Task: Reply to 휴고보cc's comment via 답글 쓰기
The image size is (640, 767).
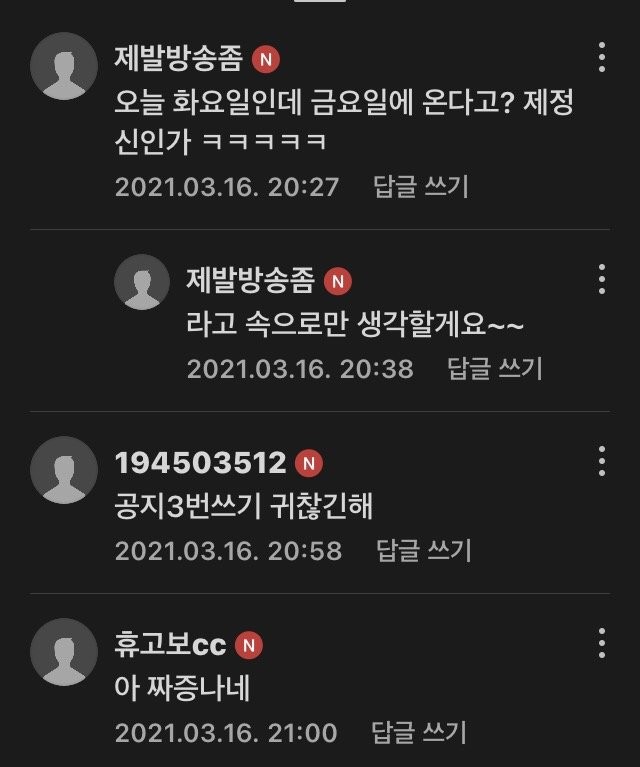Action: (x=419, y=732)
